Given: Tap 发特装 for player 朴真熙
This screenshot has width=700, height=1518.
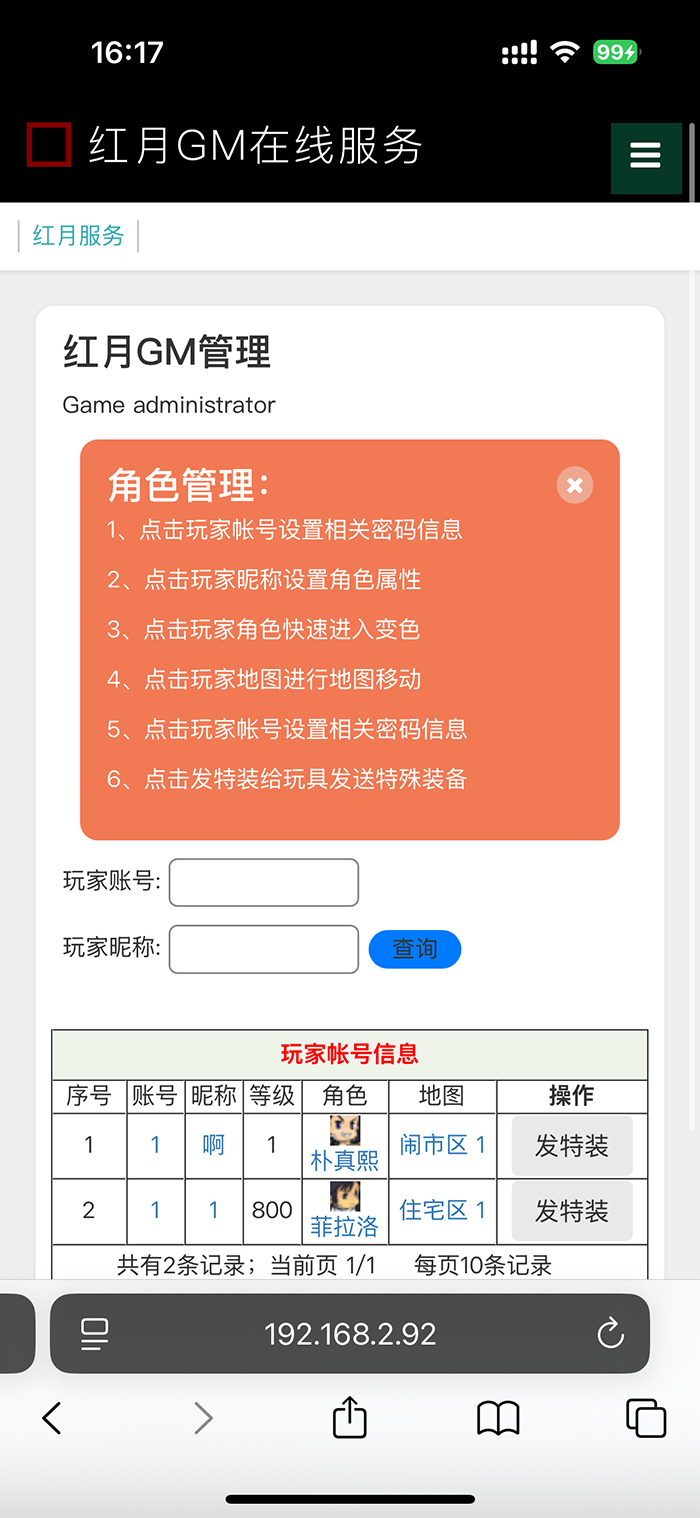Looking at the screenshot, I should pos(572,1146).
